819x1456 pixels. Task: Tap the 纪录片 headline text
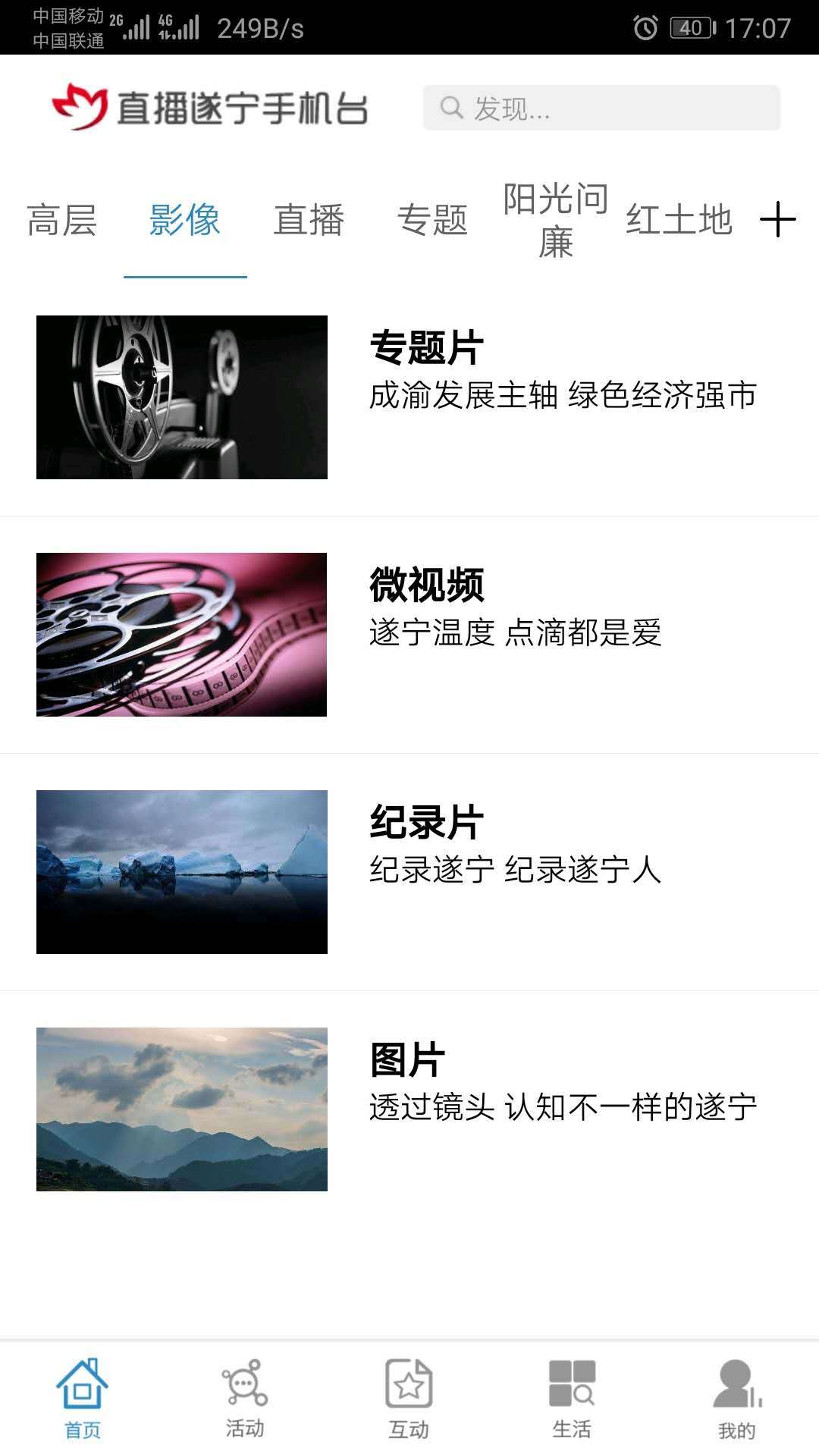427,821
